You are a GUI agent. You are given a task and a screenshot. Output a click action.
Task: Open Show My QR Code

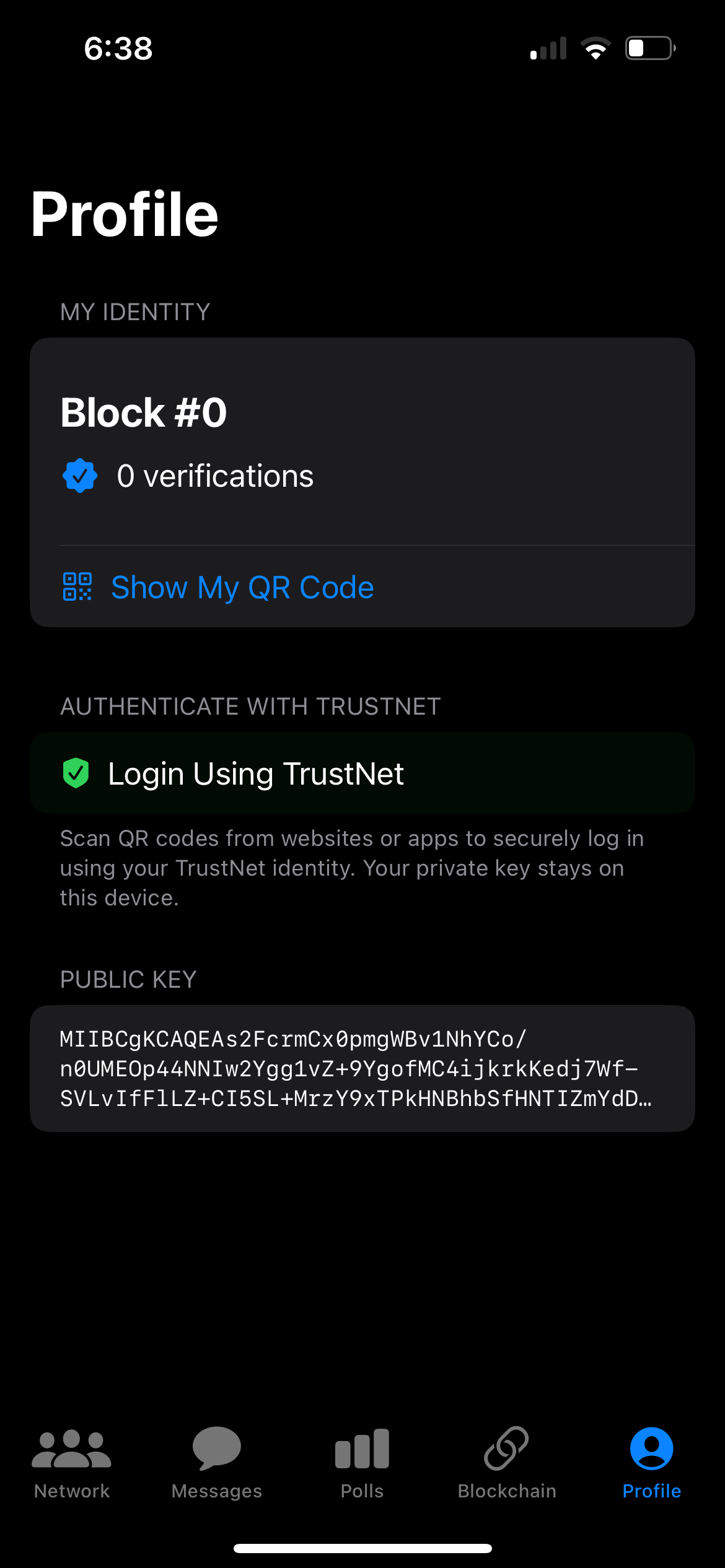243,587
